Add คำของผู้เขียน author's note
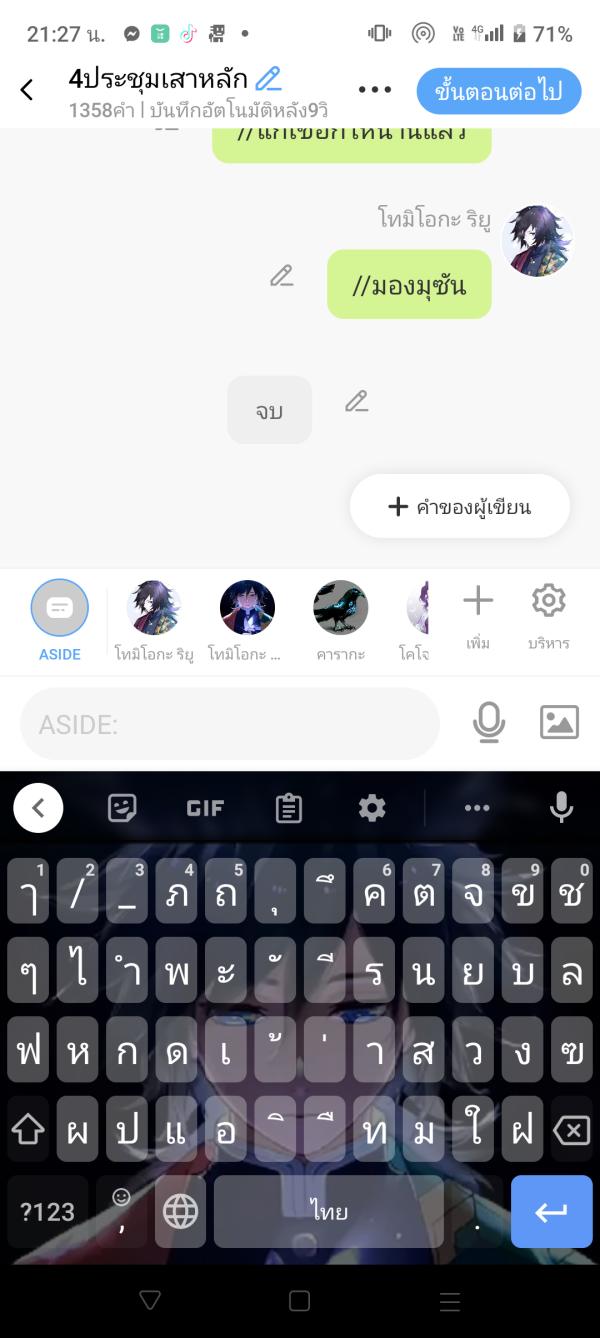Viewport: 600px width, 1338px height. (460, 507)
